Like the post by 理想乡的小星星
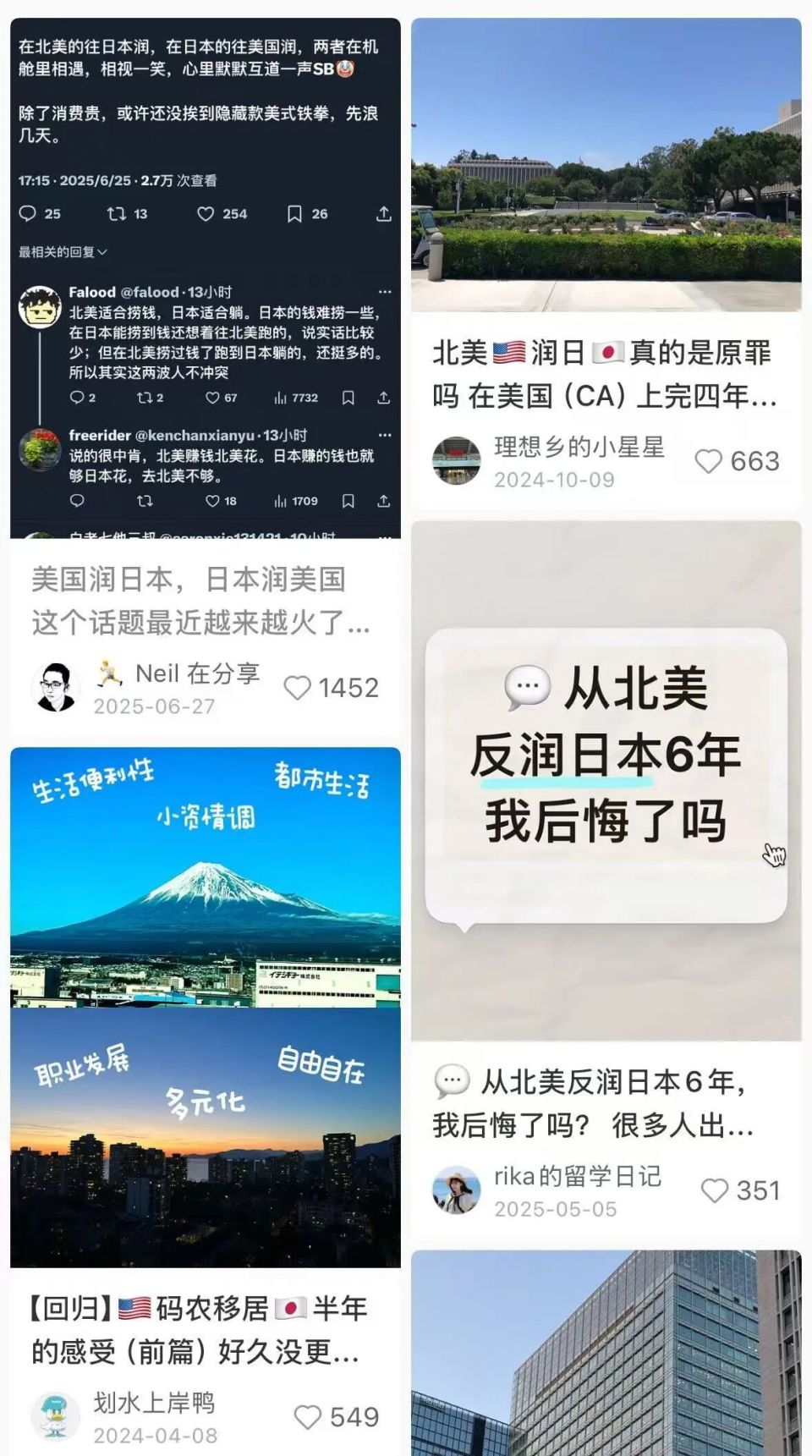812x1456 pixels. [x=708, y=461]
